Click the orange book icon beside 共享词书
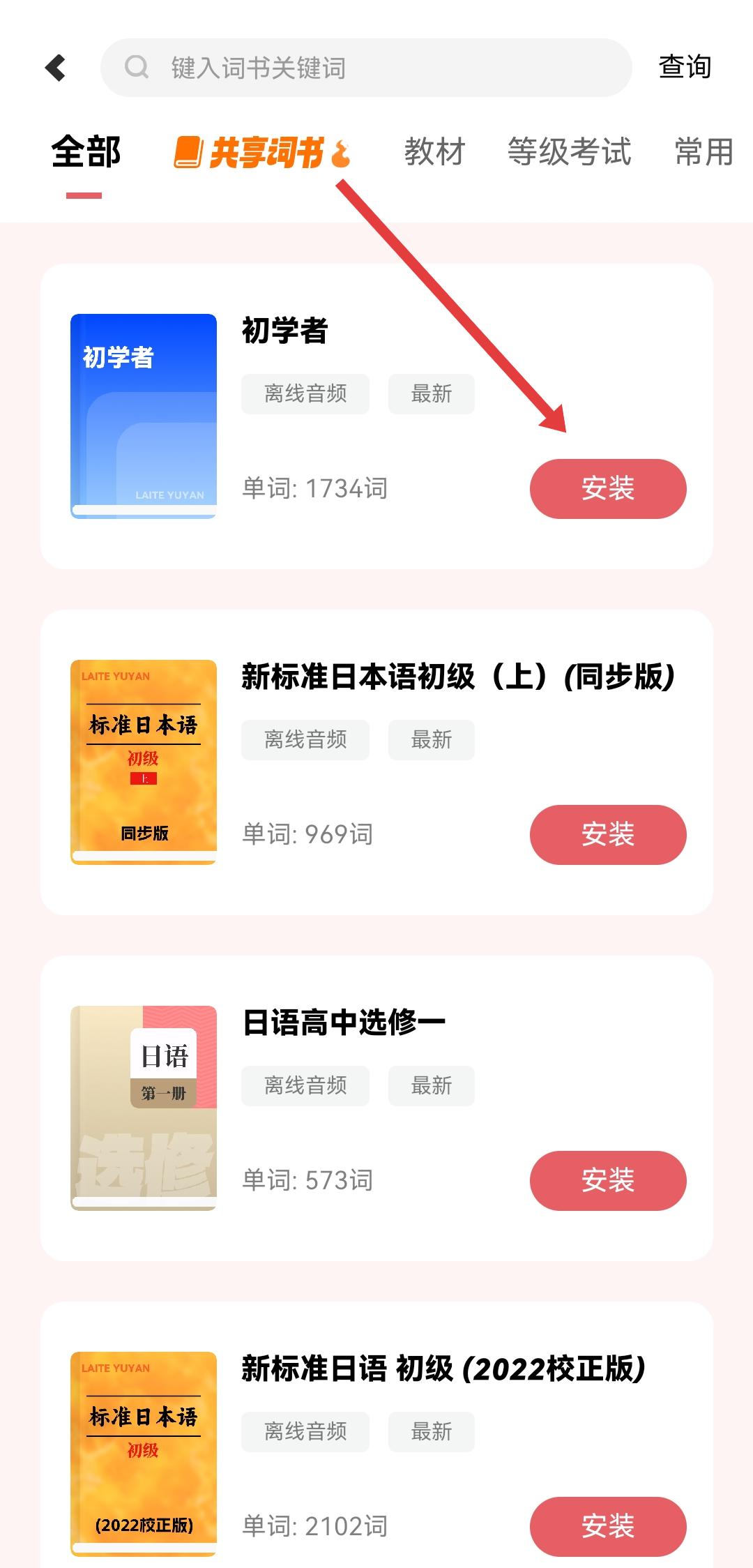Viewport: 753px width, 1568px height. pos(187,152)
